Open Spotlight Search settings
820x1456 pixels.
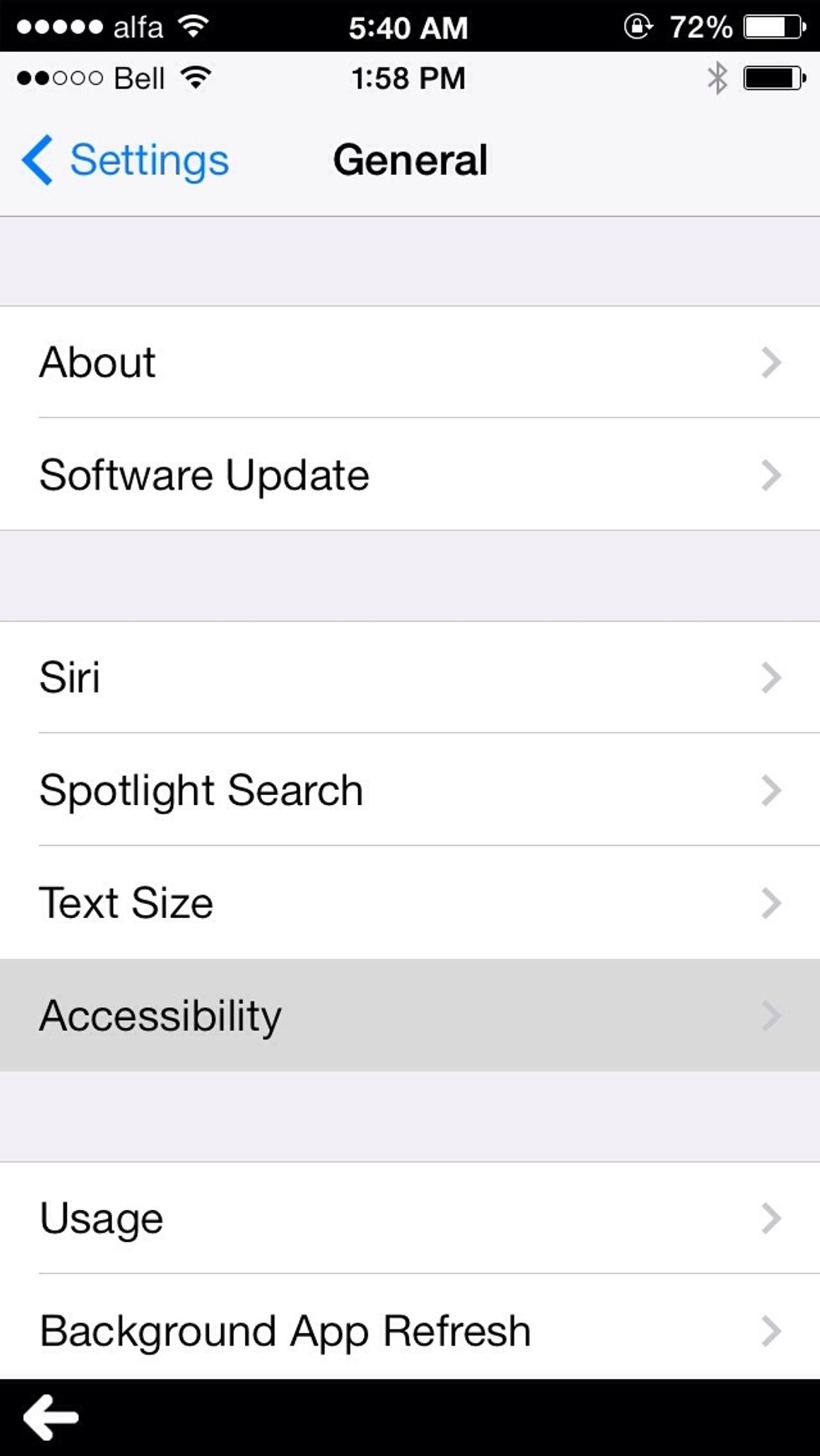(410, 790)
